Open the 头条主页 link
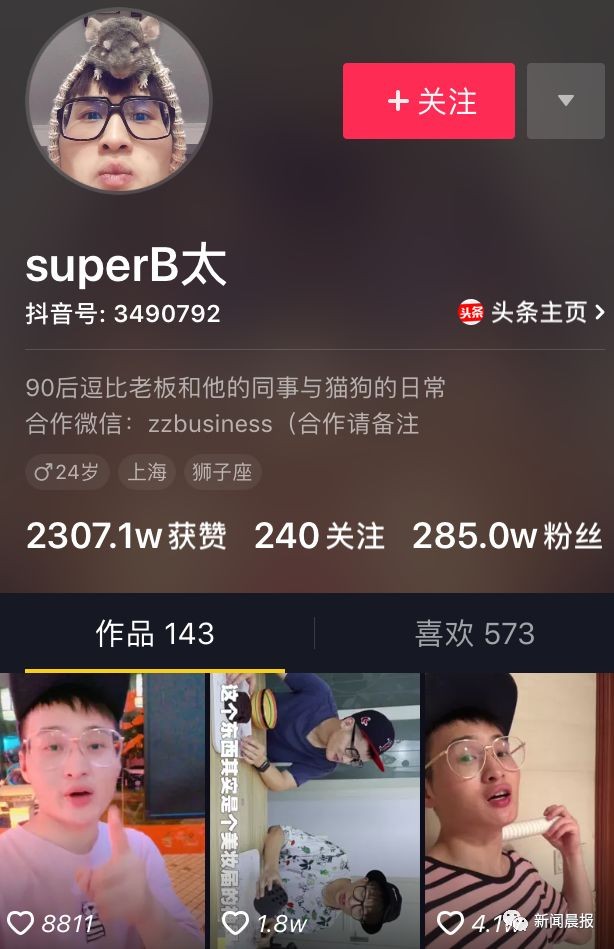This screenshot has height=949, width=614. pos(531,313)
